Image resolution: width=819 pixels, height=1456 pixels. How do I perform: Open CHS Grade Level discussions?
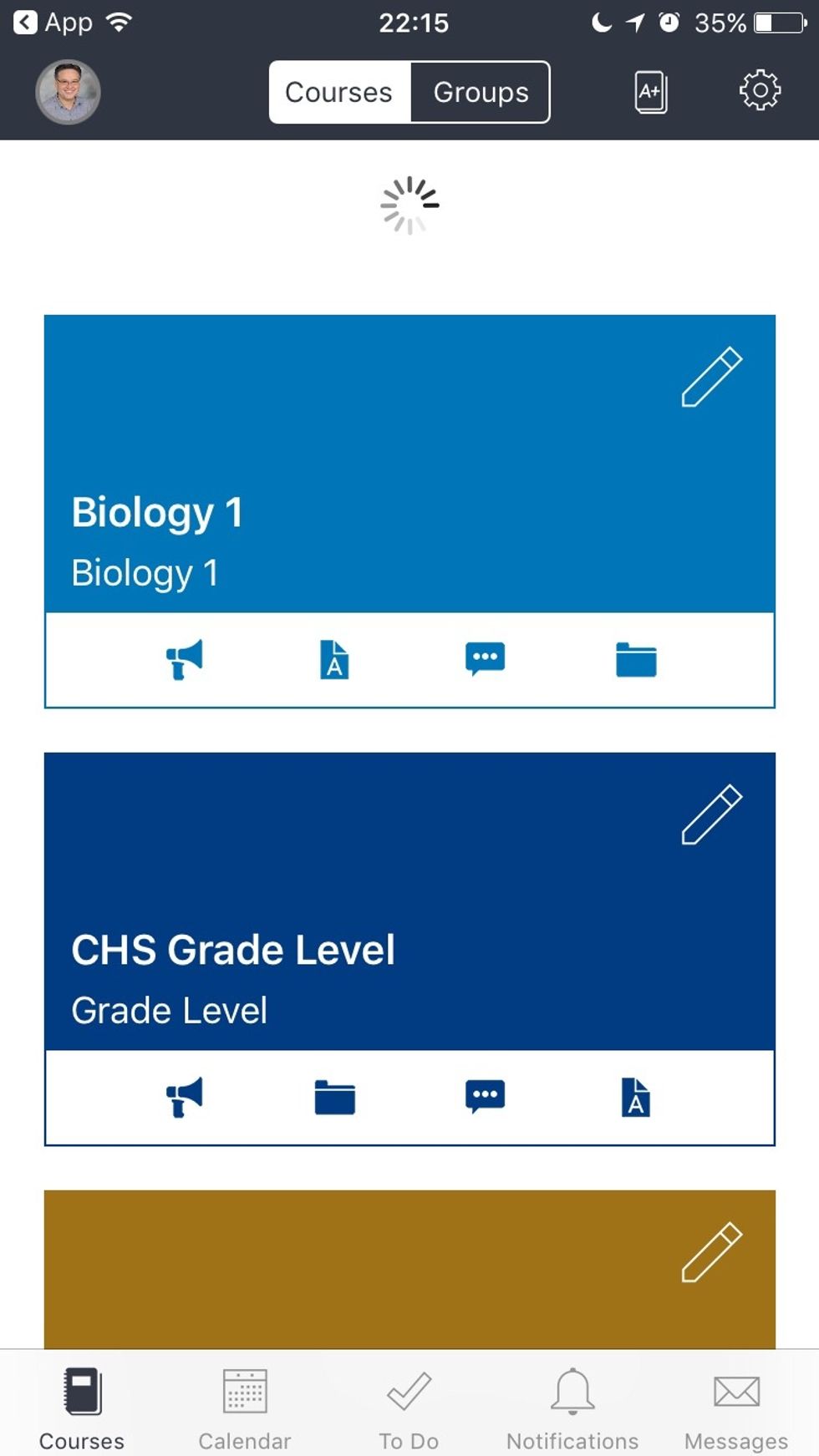coord(485,1097)
